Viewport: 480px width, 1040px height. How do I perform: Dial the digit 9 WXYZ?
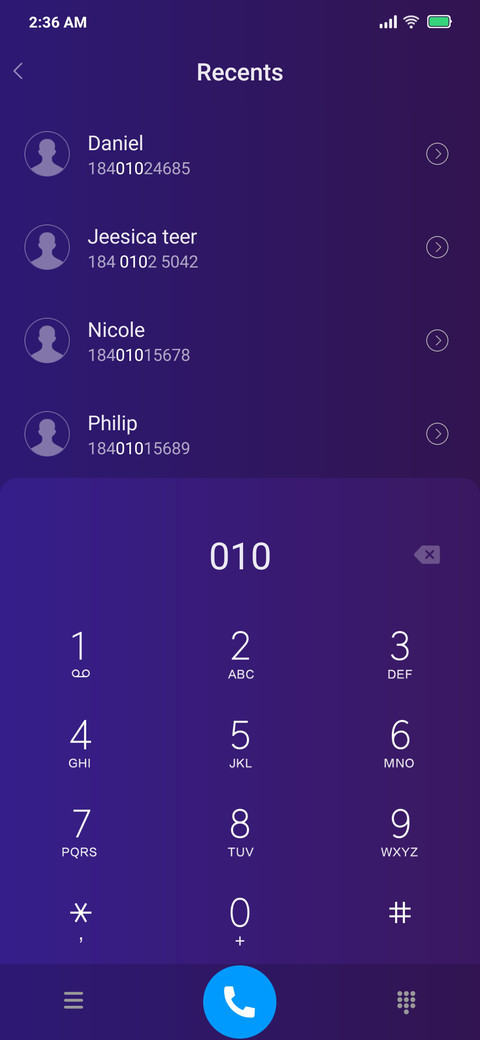(x=400, y=832)
